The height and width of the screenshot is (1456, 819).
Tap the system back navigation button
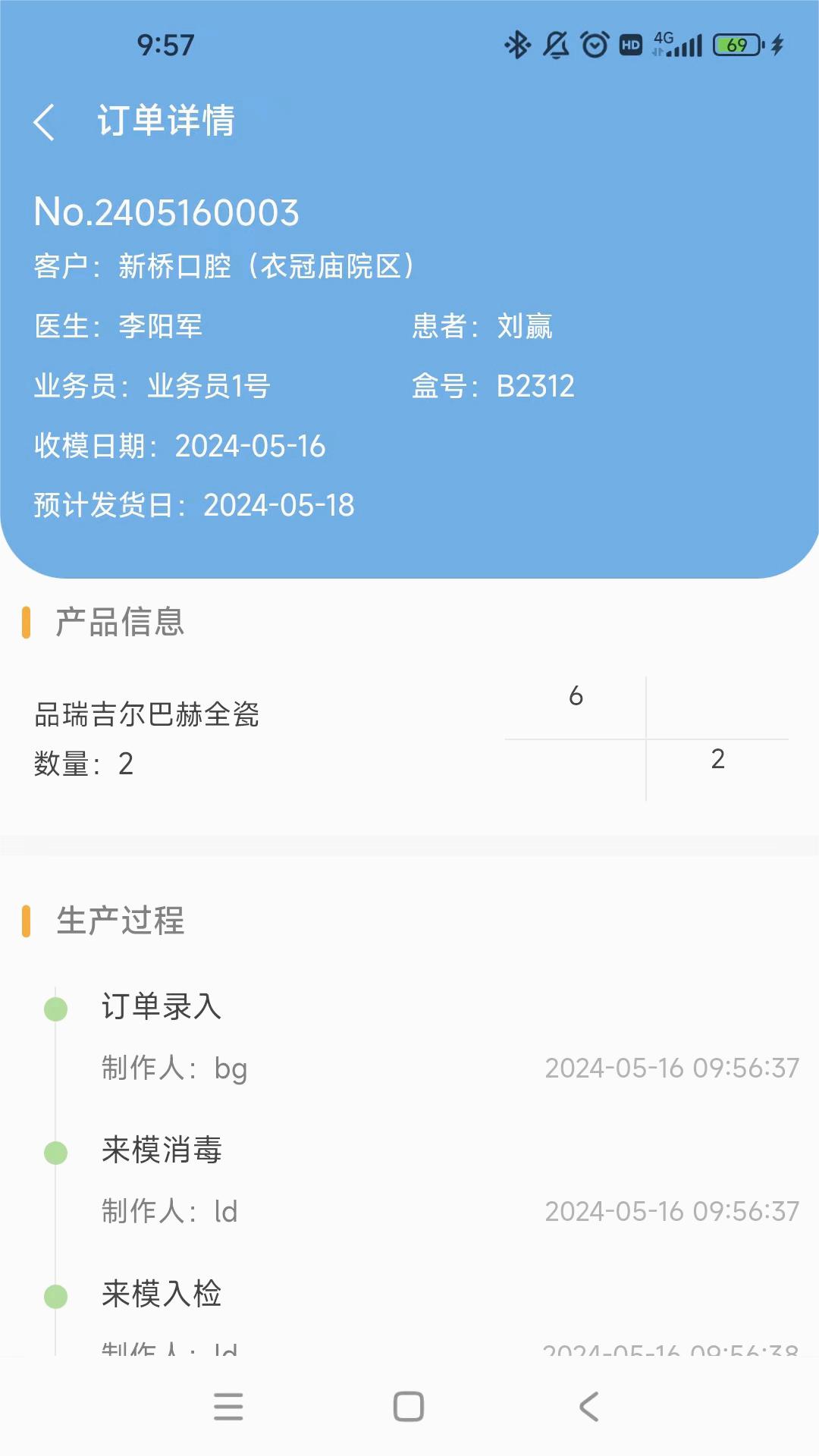589,1407
